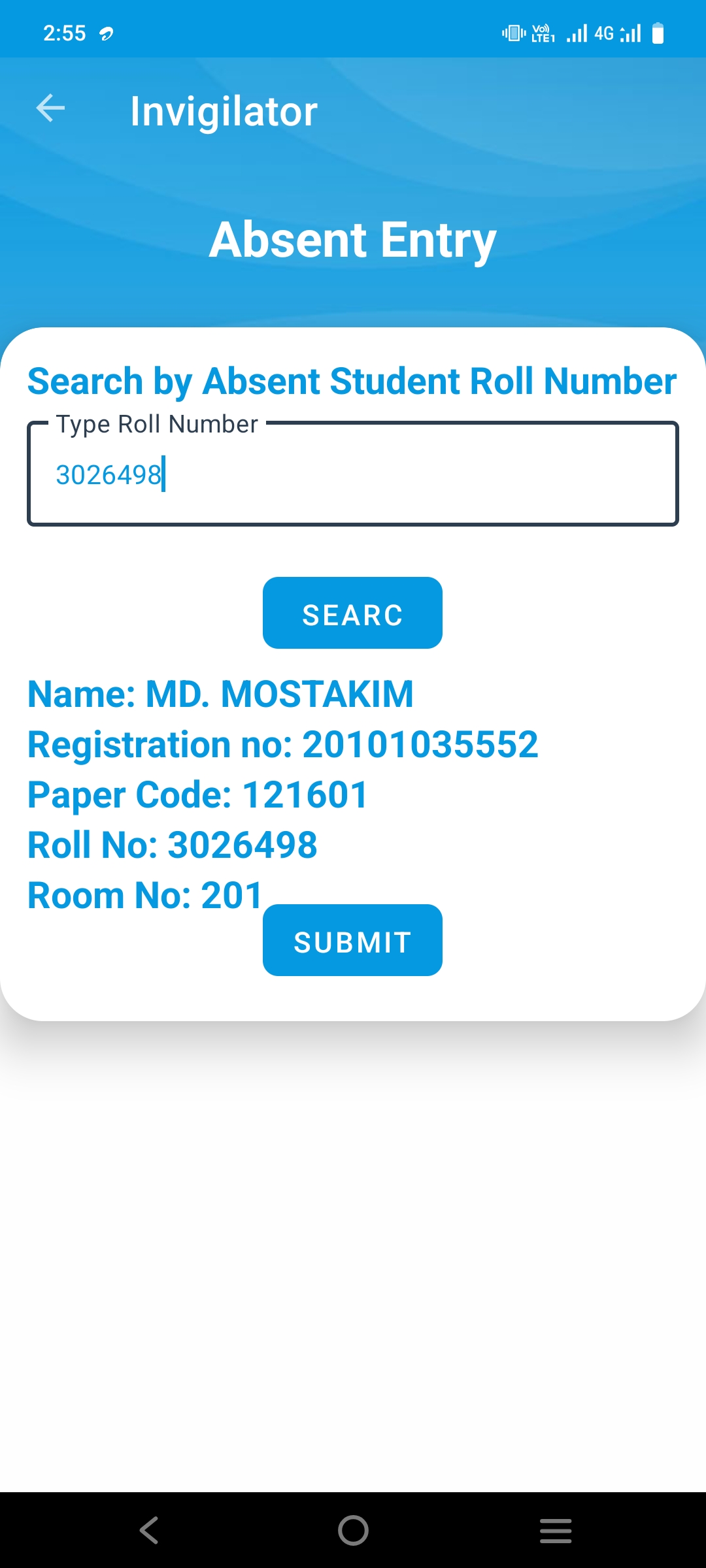Search for the entered roll number

(x=352, y=613)
